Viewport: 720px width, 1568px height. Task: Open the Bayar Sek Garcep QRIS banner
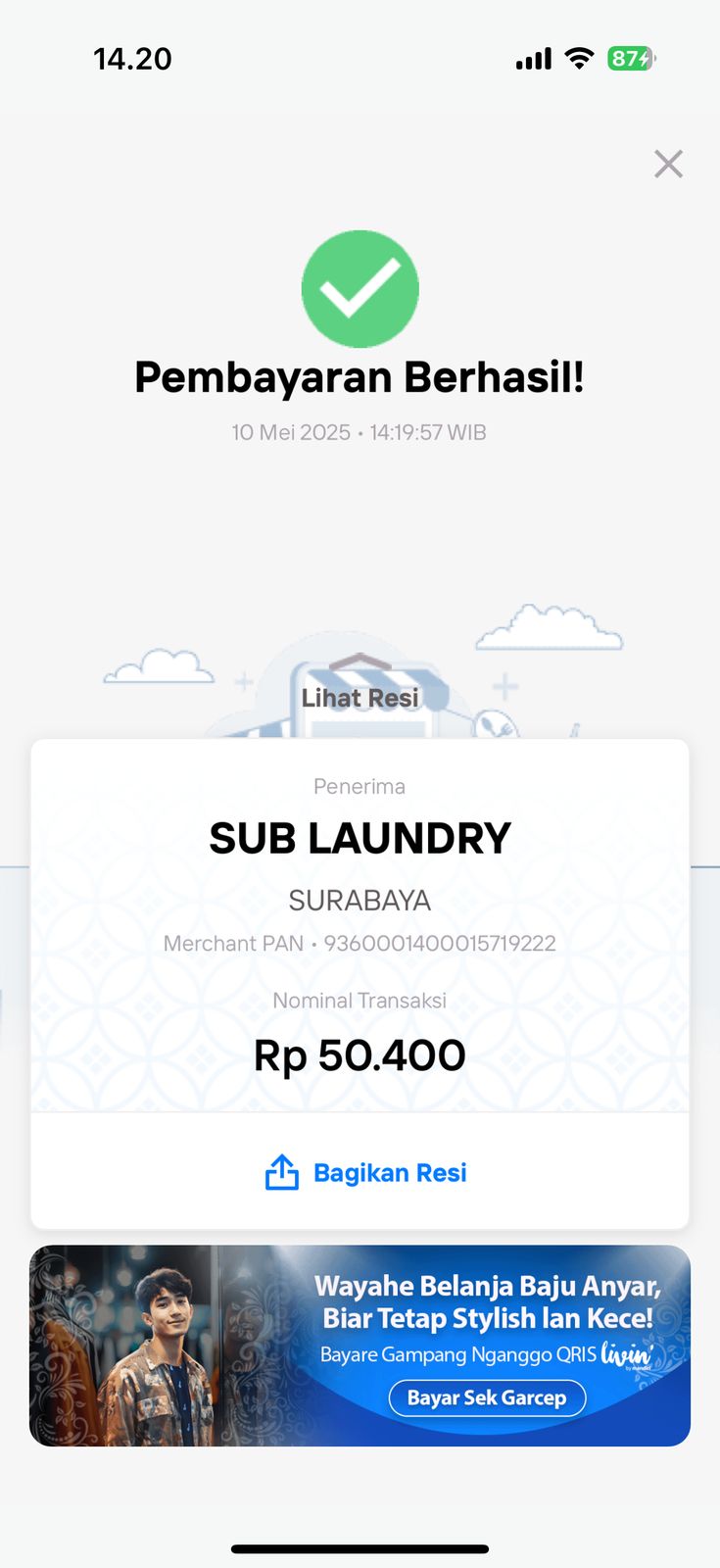coord(487,1397)
